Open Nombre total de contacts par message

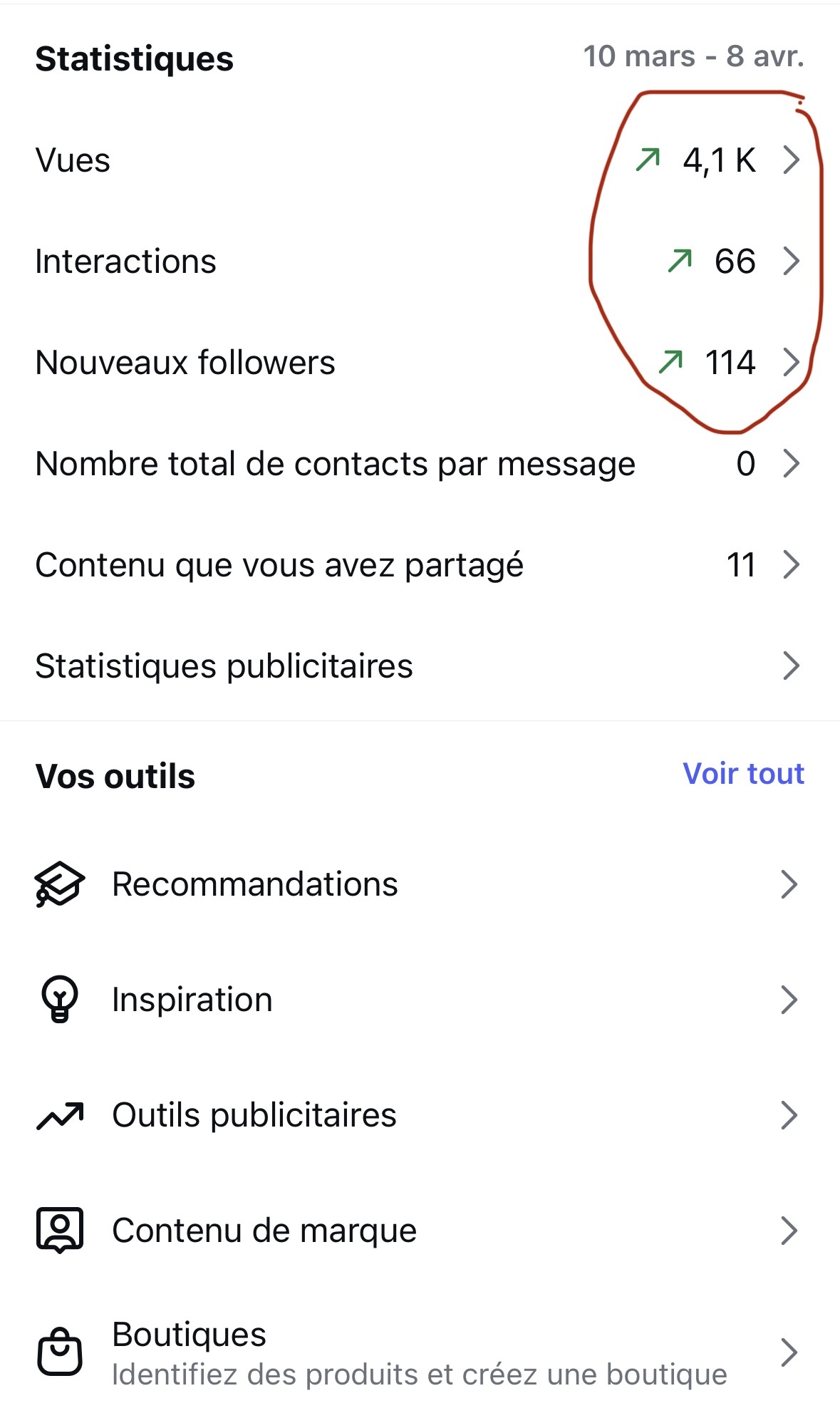[420, 464]
